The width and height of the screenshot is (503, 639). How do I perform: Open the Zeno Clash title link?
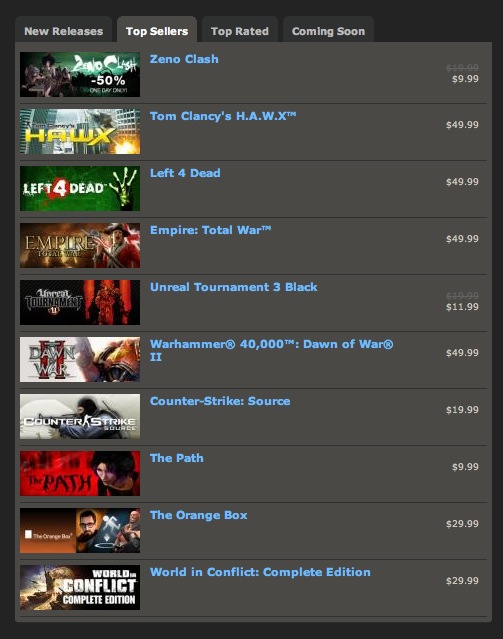184,59
